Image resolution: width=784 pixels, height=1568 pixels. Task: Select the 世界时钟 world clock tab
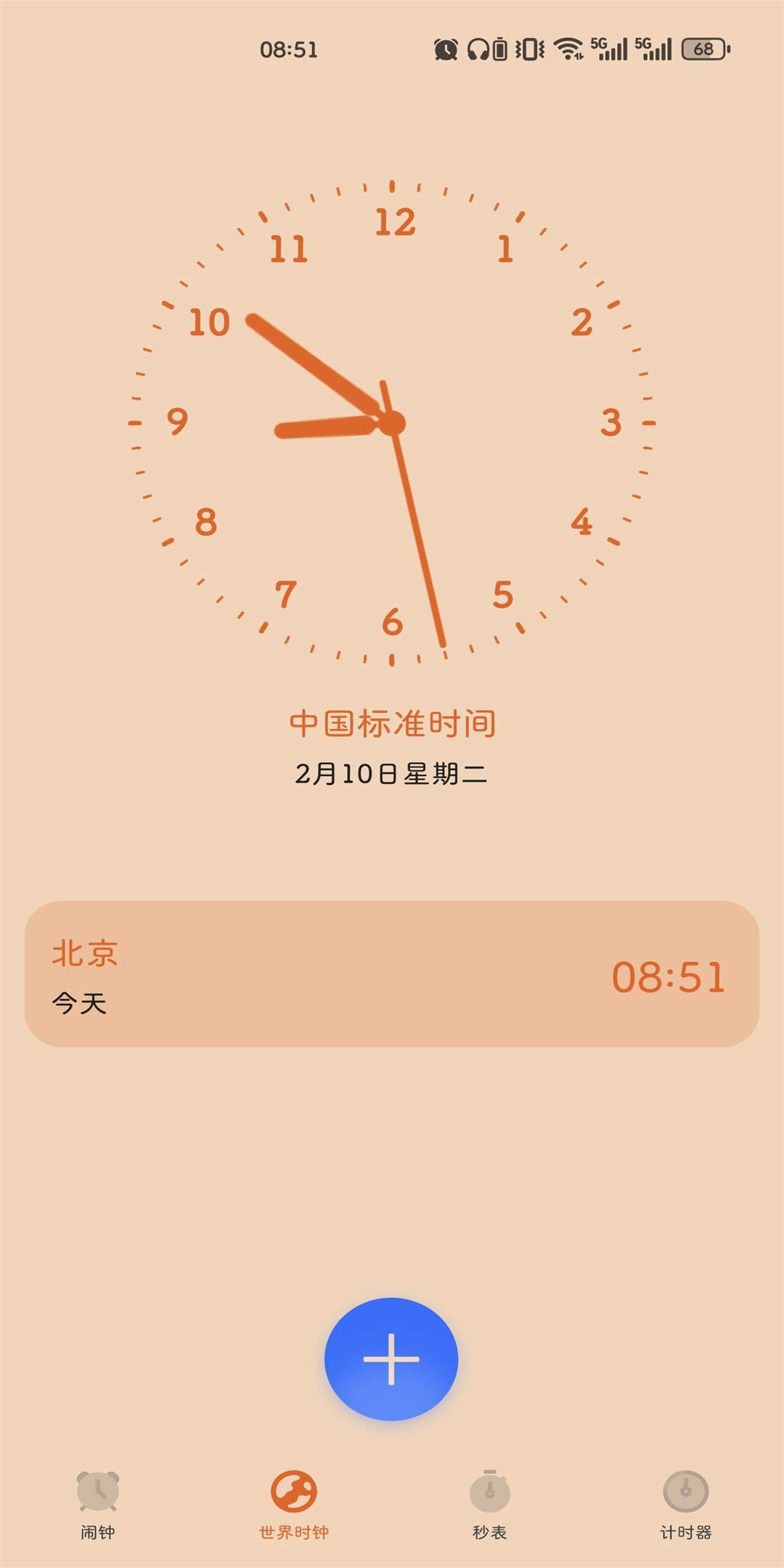click(x=294, y=1504)
